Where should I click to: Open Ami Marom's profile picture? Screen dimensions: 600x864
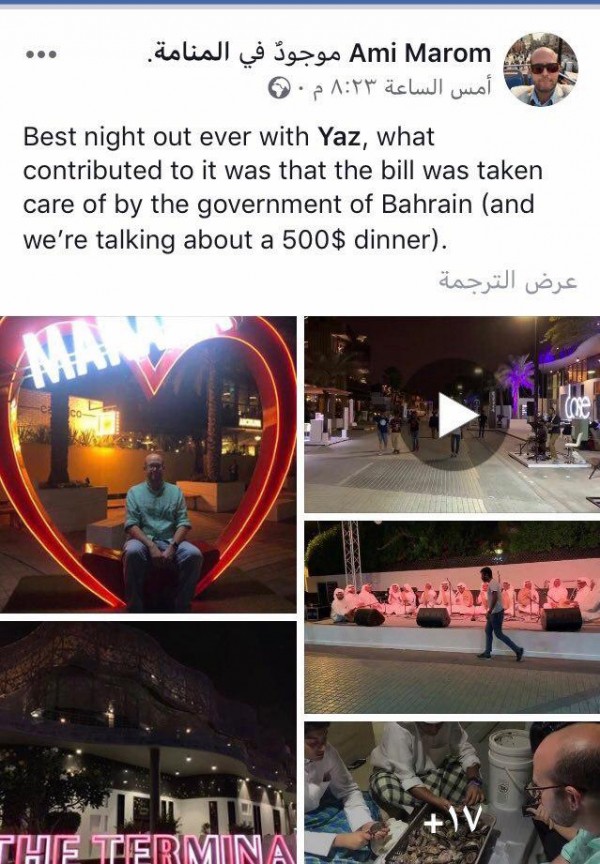[540, 68]
